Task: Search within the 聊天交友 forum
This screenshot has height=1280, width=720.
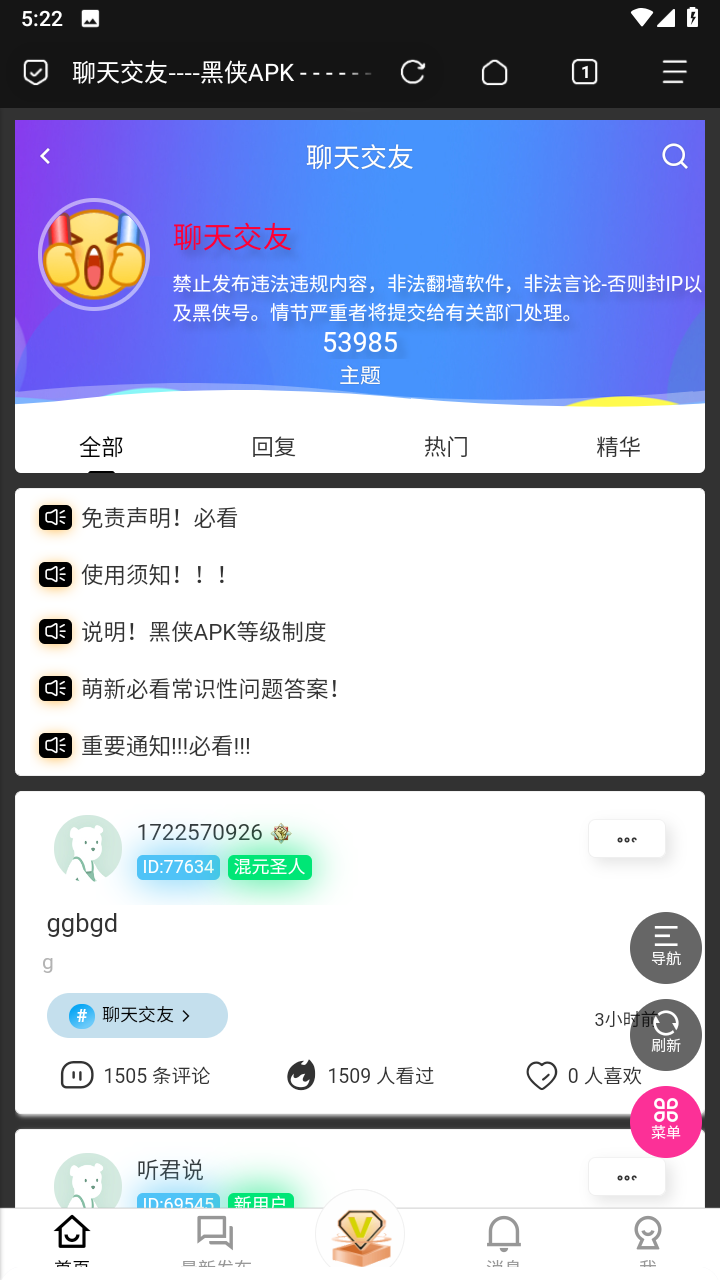Action: pyautogui.click(x=675, y=156)
